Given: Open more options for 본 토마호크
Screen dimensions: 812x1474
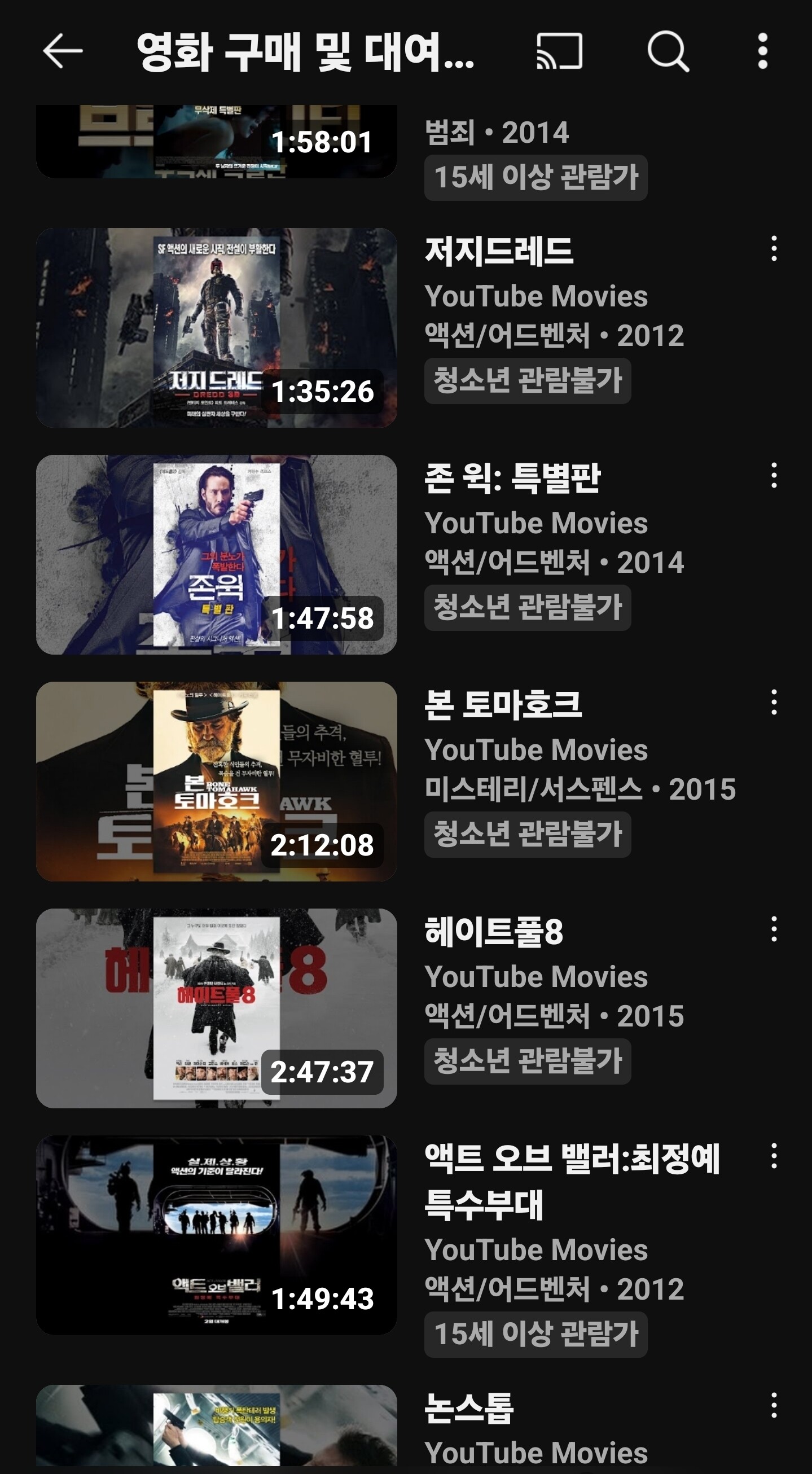Looking at the screenshot, I should click(774, 702).
